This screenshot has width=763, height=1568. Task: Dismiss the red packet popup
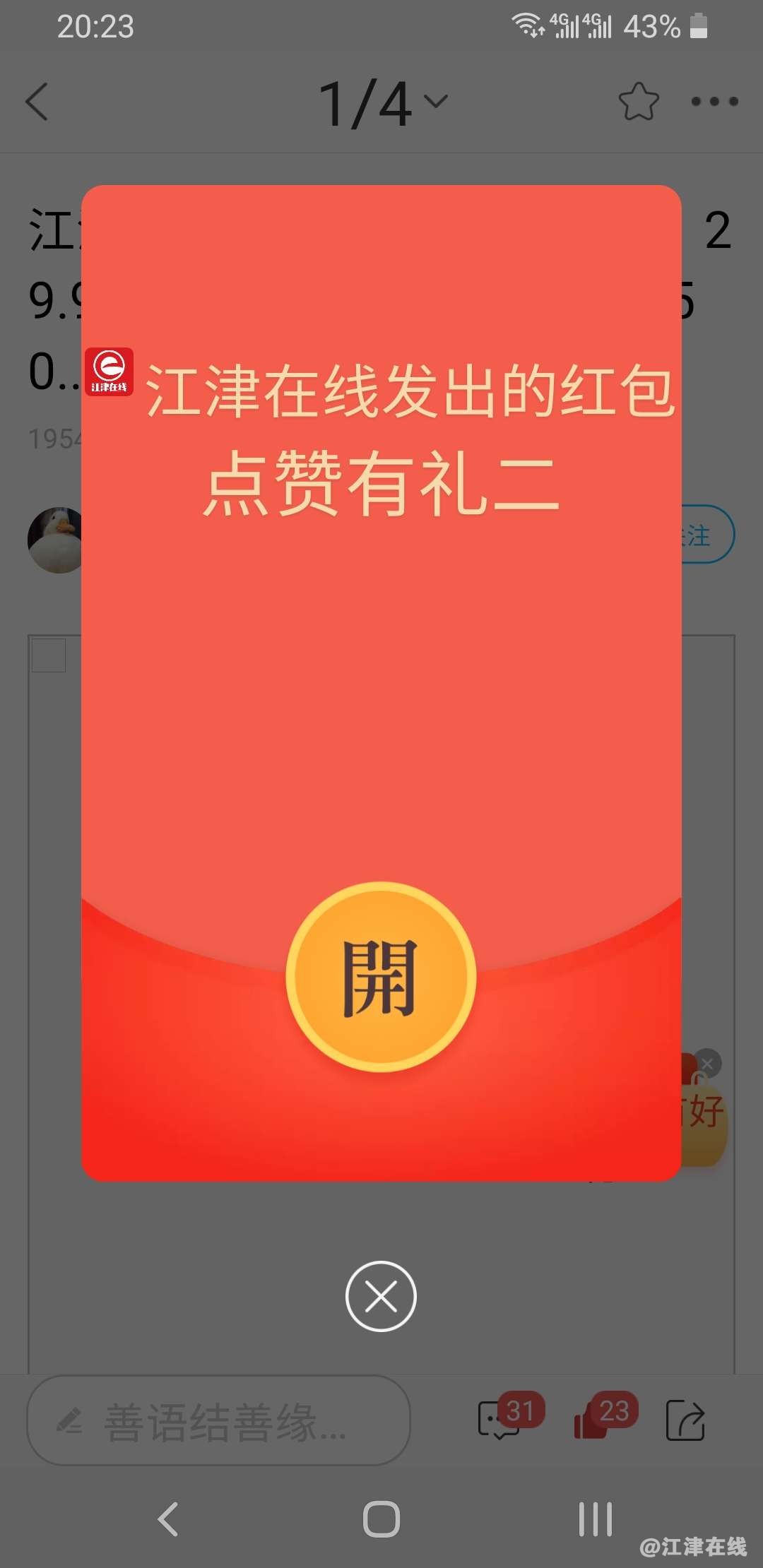[x=381, y=1296]
